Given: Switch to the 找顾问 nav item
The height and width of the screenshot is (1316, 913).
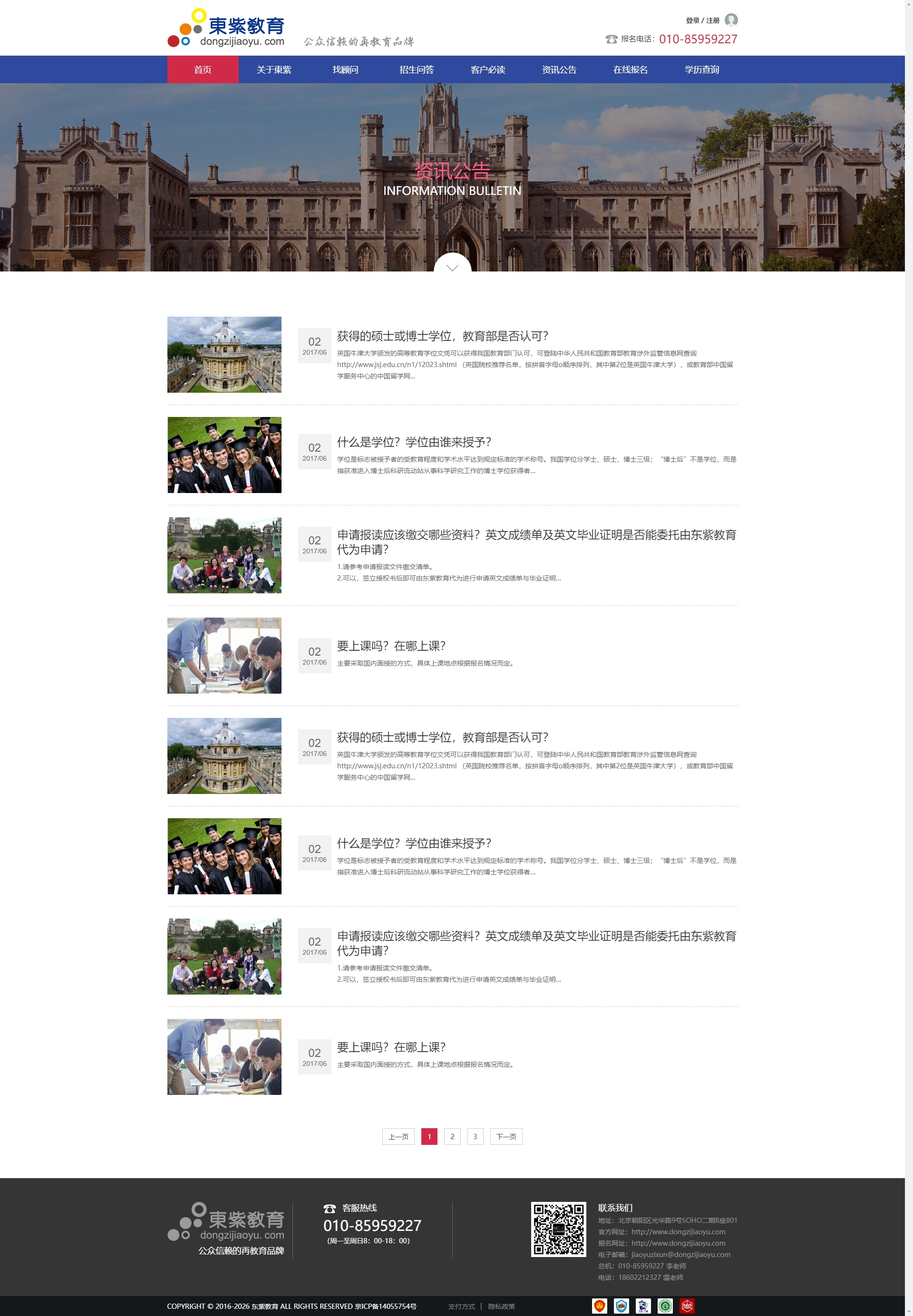Looking at the screenshot, I should 345,70.
